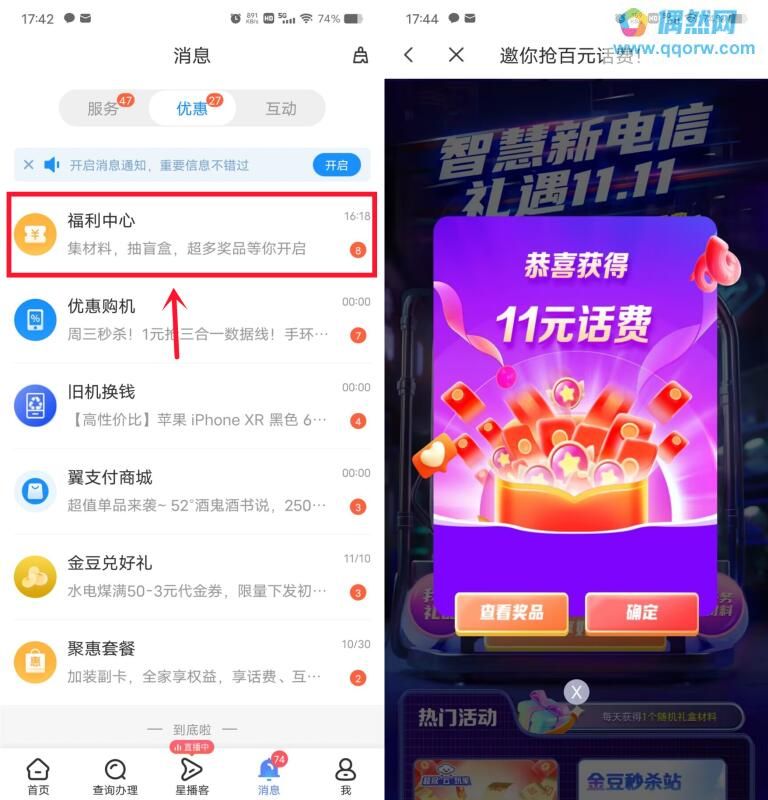The width and height of the screenshot is (768, 800).
Task: Open the 翼支付商城 message
Action: (192, 491)
